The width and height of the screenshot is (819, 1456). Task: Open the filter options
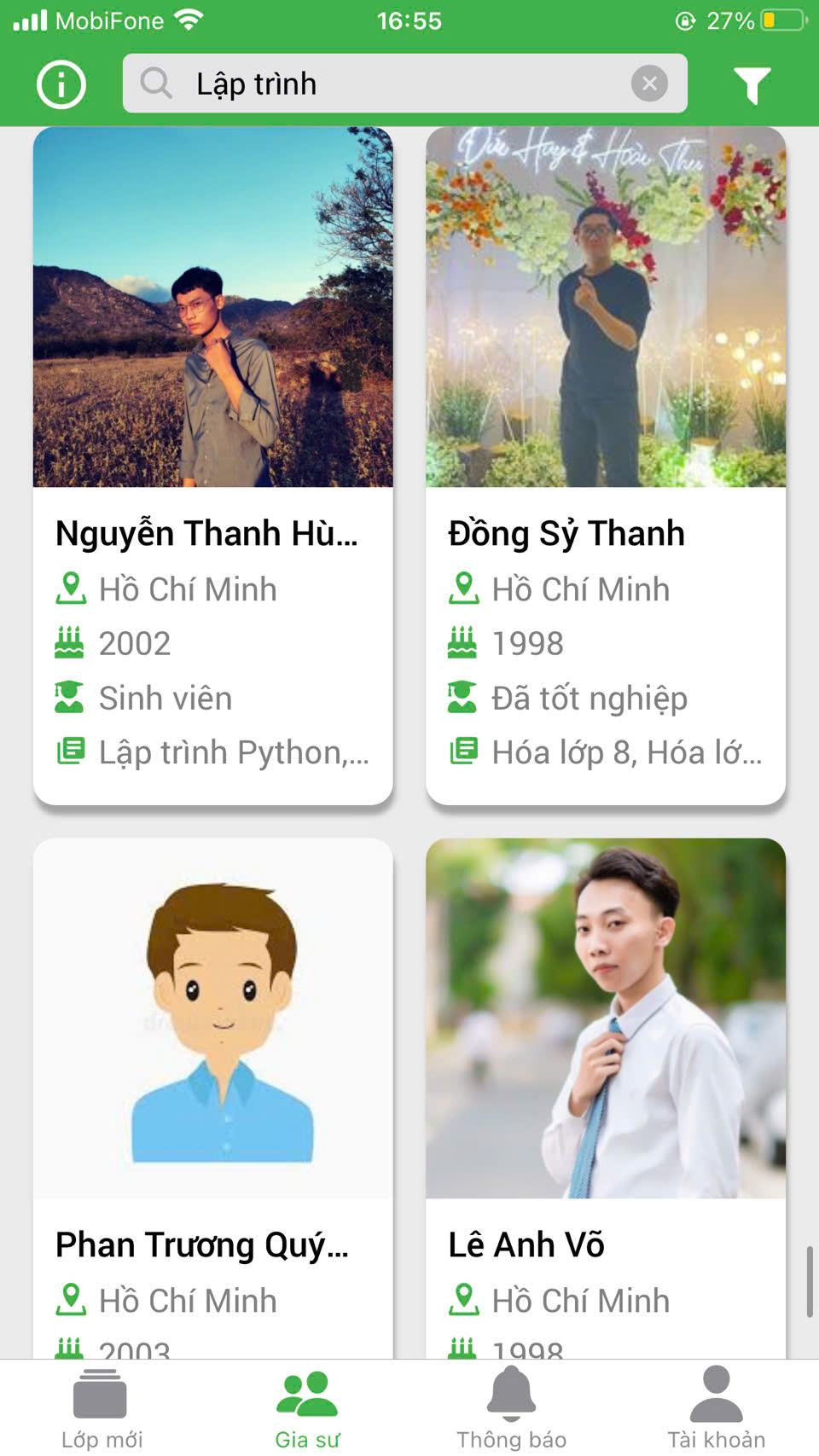(752, 84)
